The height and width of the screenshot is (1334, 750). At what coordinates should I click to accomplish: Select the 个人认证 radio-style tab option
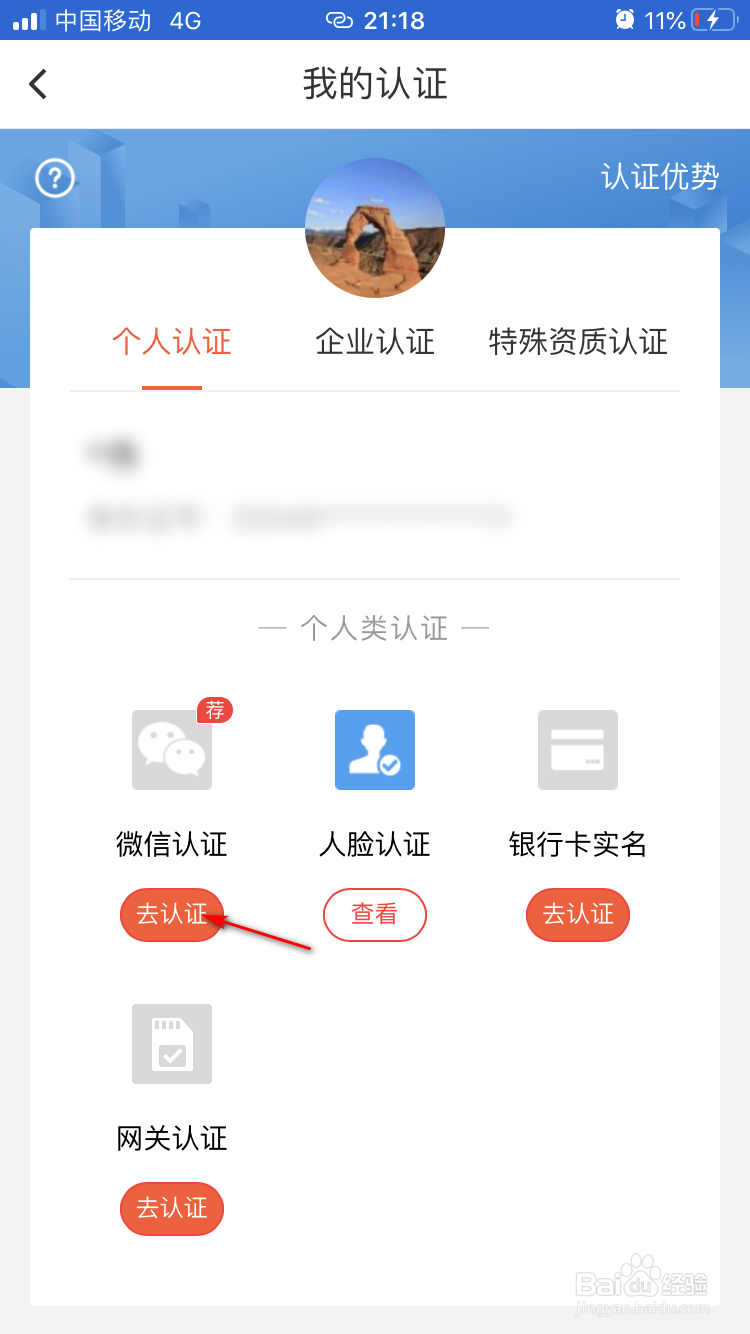(x=171, y=342)
